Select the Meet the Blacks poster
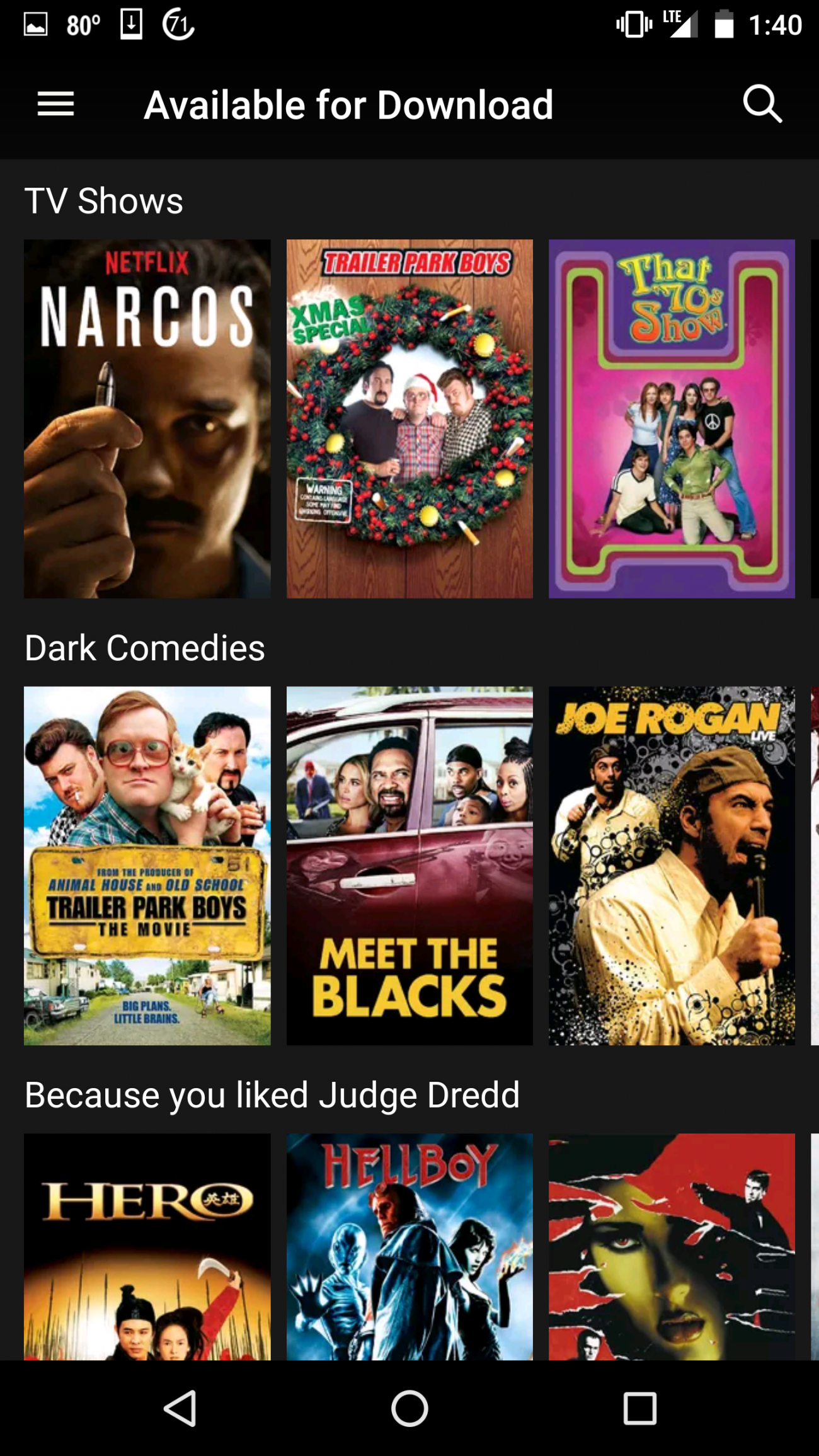Image resolution: width=819 pixels, height=1456 pixels. point(409,866)
